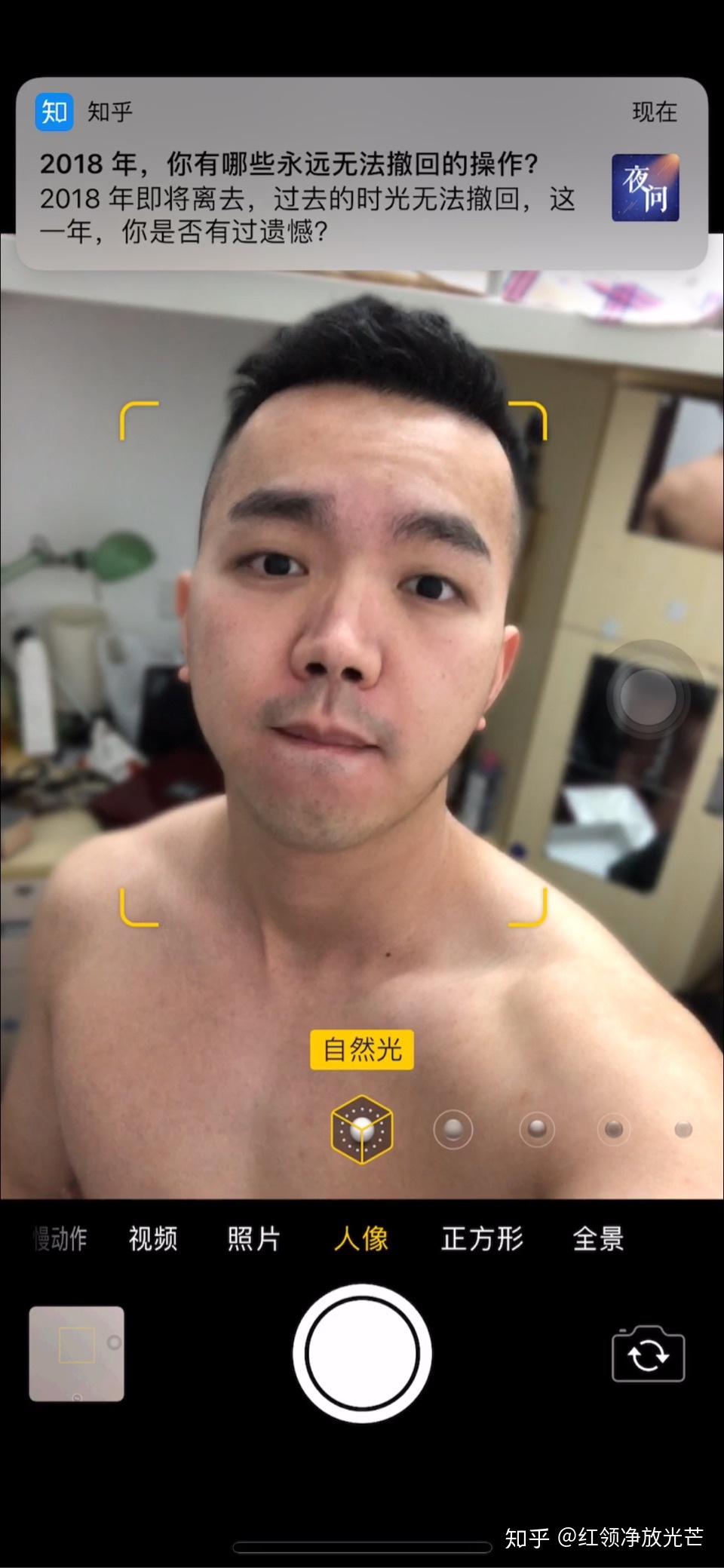Switch to 正方形 mode
Image resolution: width=724 pixels, height=1568 pixels.
click(482, 1239)
